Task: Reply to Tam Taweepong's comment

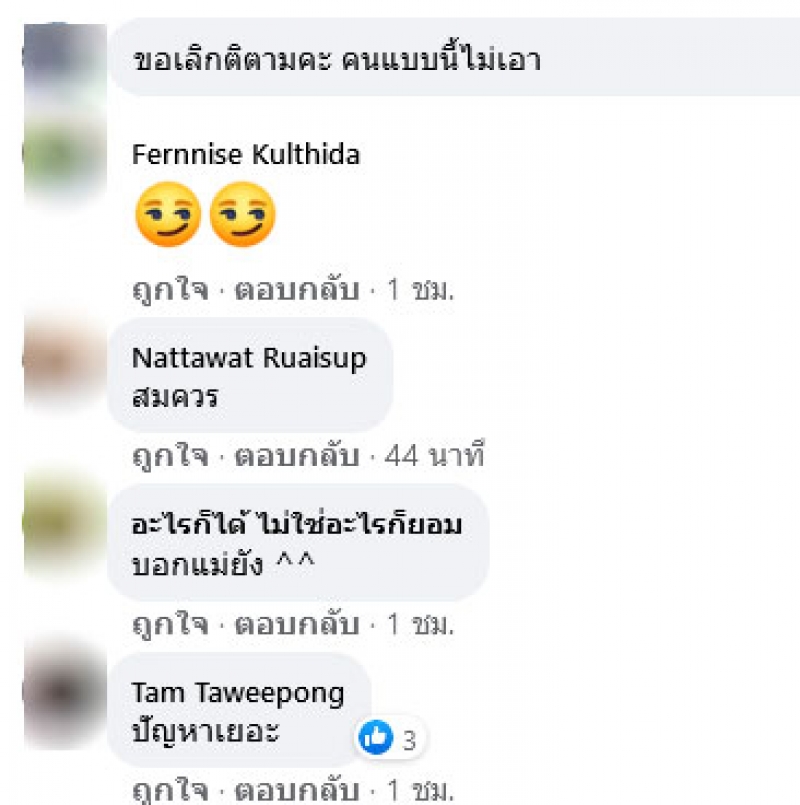Action: [296, 790]
